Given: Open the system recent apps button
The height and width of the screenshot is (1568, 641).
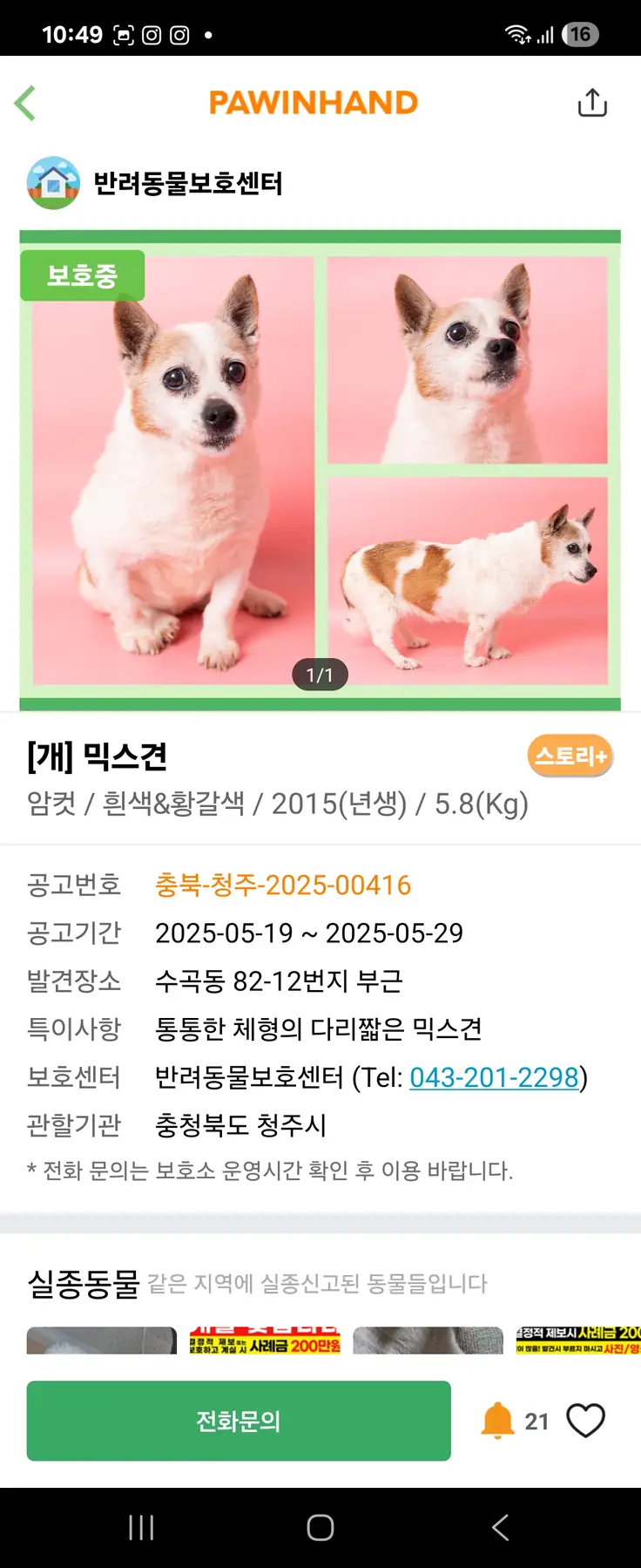Looking at the screenshot, I should (141, 1527).
